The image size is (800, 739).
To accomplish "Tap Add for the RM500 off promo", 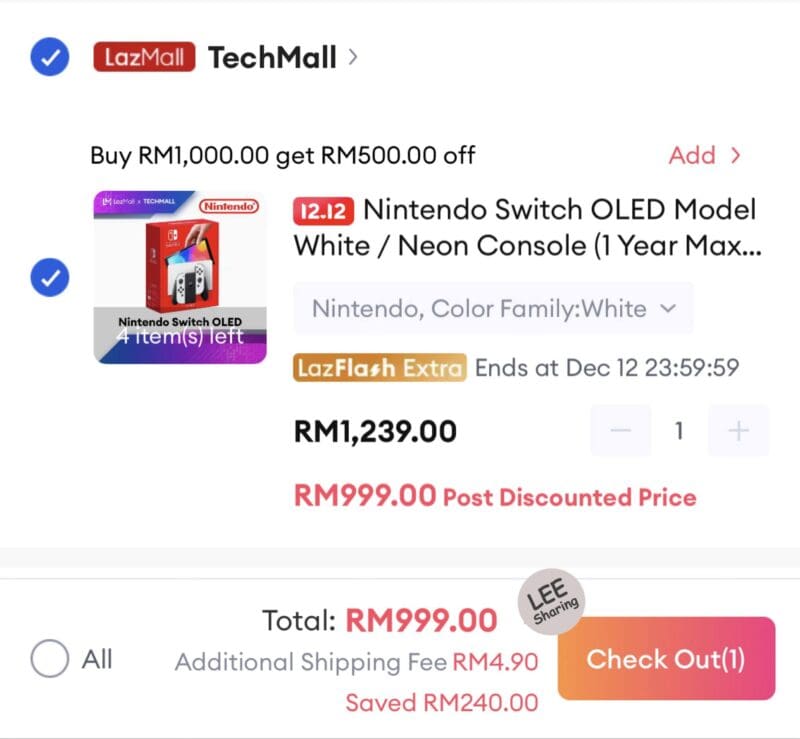I will click(x=704, y=155).
